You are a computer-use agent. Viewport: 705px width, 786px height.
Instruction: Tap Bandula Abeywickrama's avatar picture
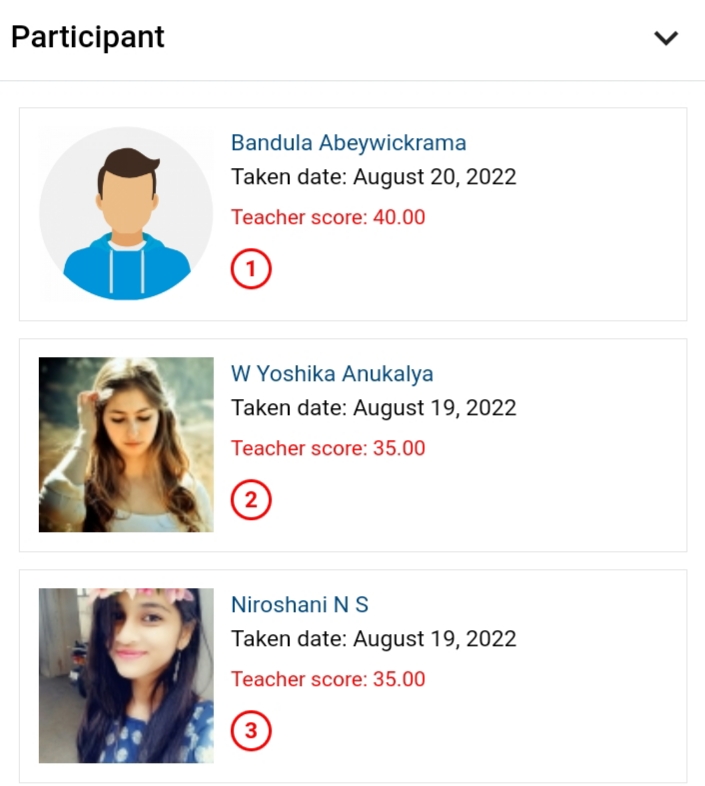(126, 213)
